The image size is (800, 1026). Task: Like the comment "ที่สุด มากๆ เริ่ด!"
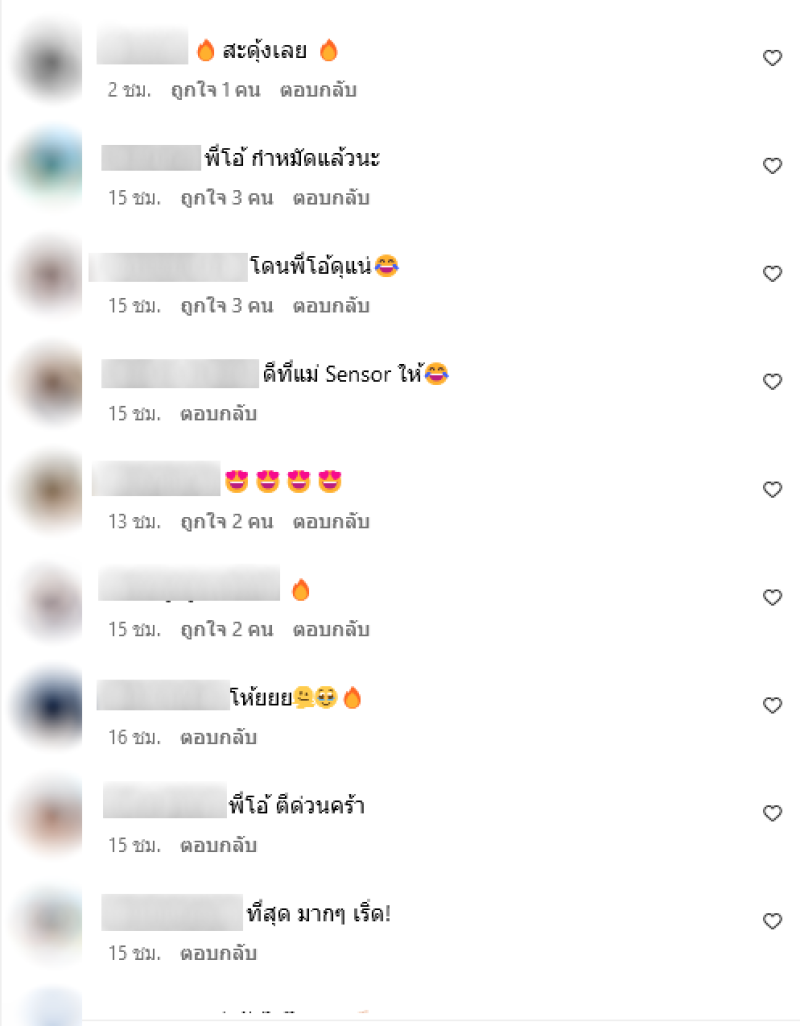click(772, 922)
